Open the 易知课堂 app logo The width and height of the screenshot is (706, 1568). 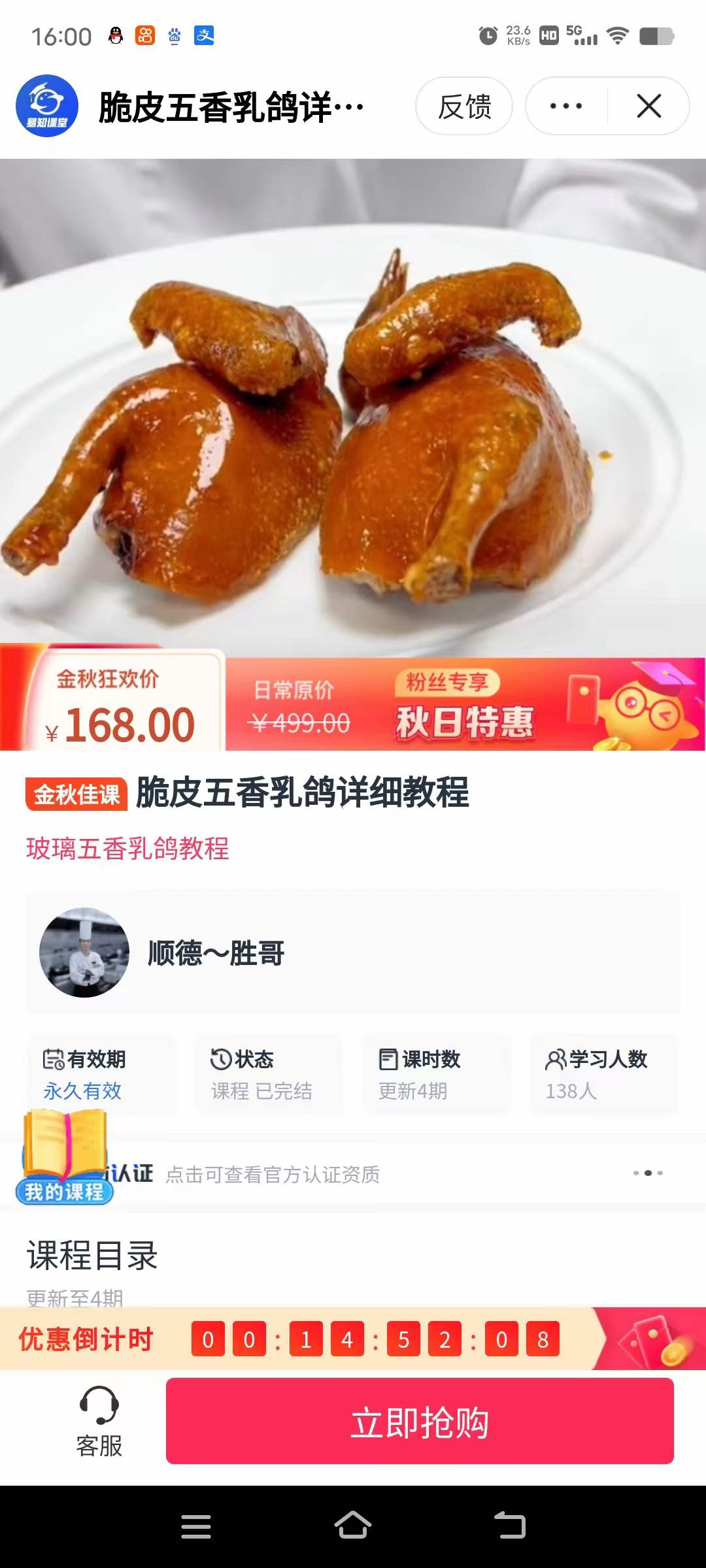(x=46, y=106)
